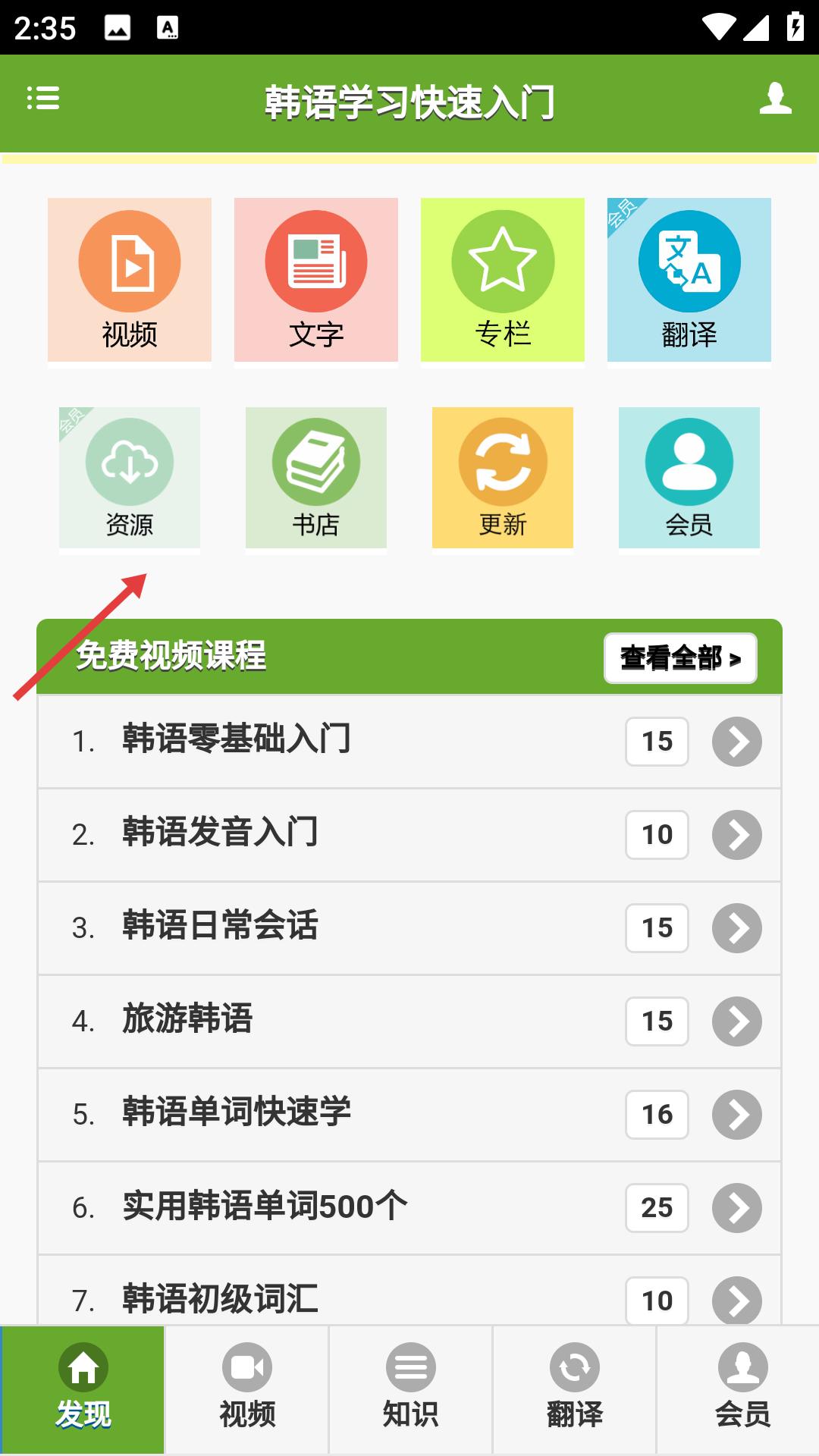The image size is (819, 1456).
Task: Open course 韩语零基础入门
Action: click(409, 742)
